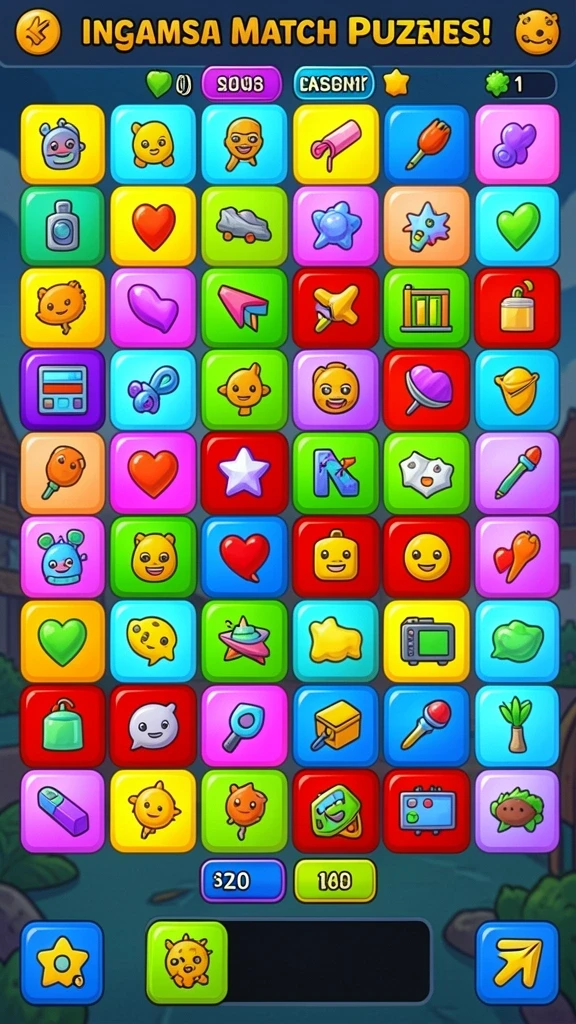Choose the green heart on orange tile
The image size is (576, 1024).
pos(62,641)
